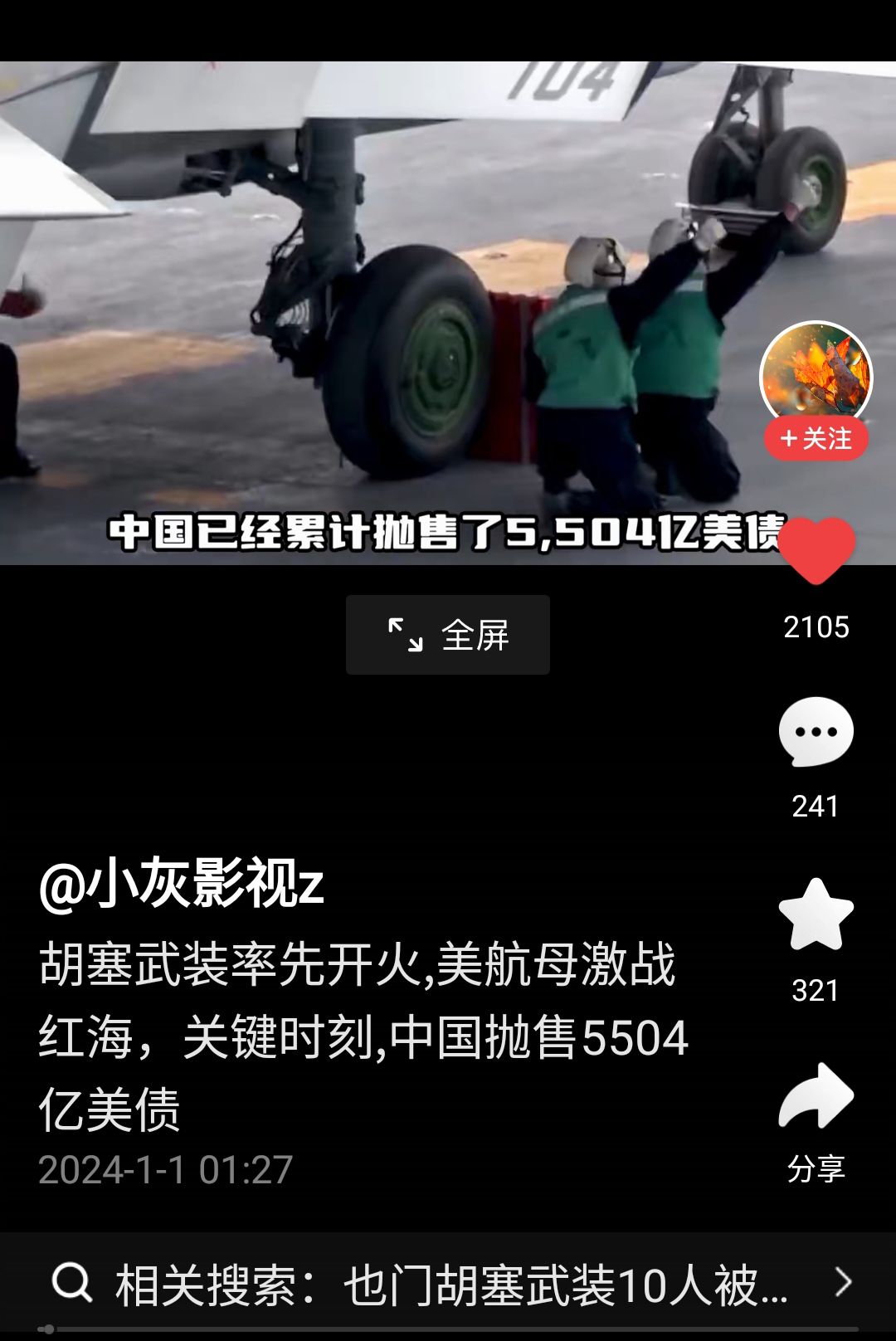Like the video with the heart icon

point(816,550)
